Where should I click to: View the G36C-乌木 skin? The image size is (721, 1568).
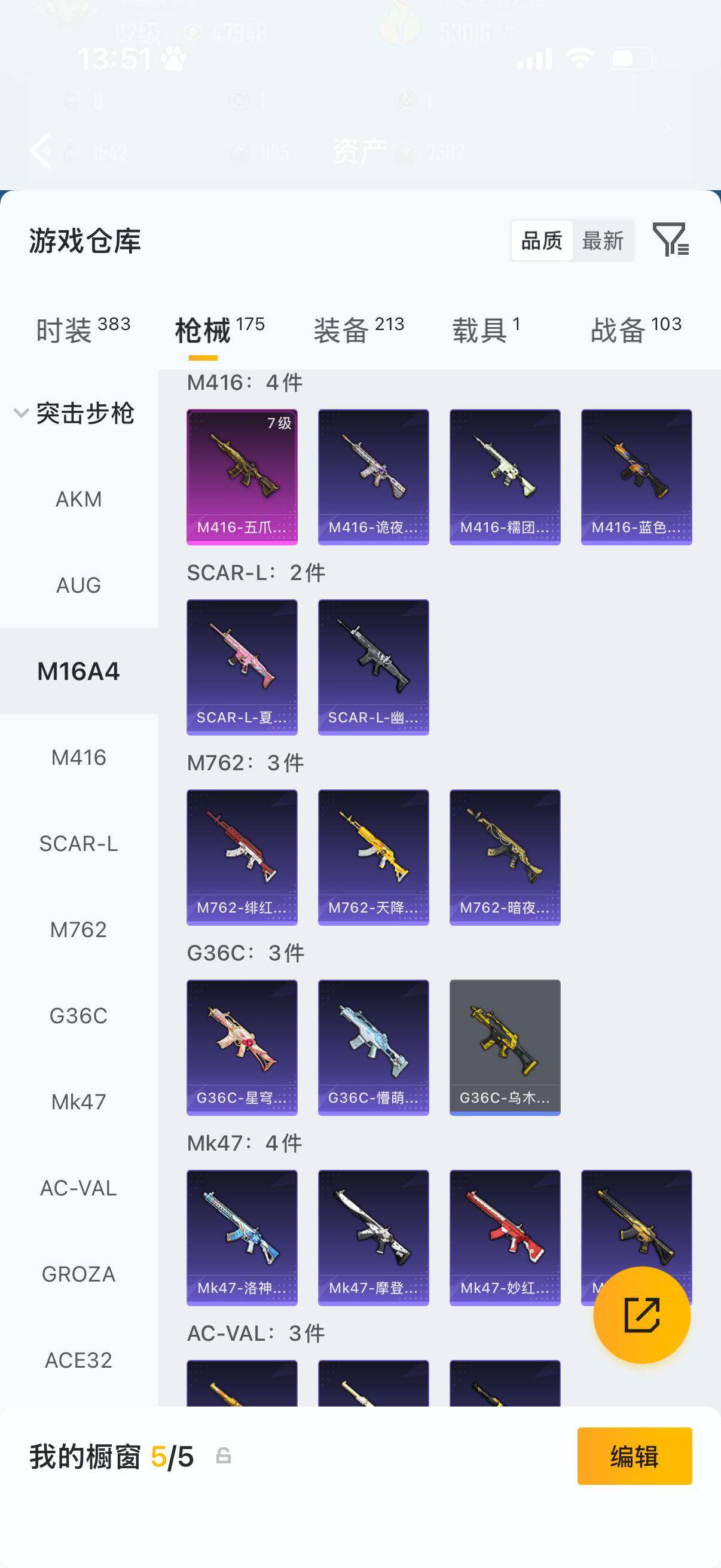(x=505, y=1047)
